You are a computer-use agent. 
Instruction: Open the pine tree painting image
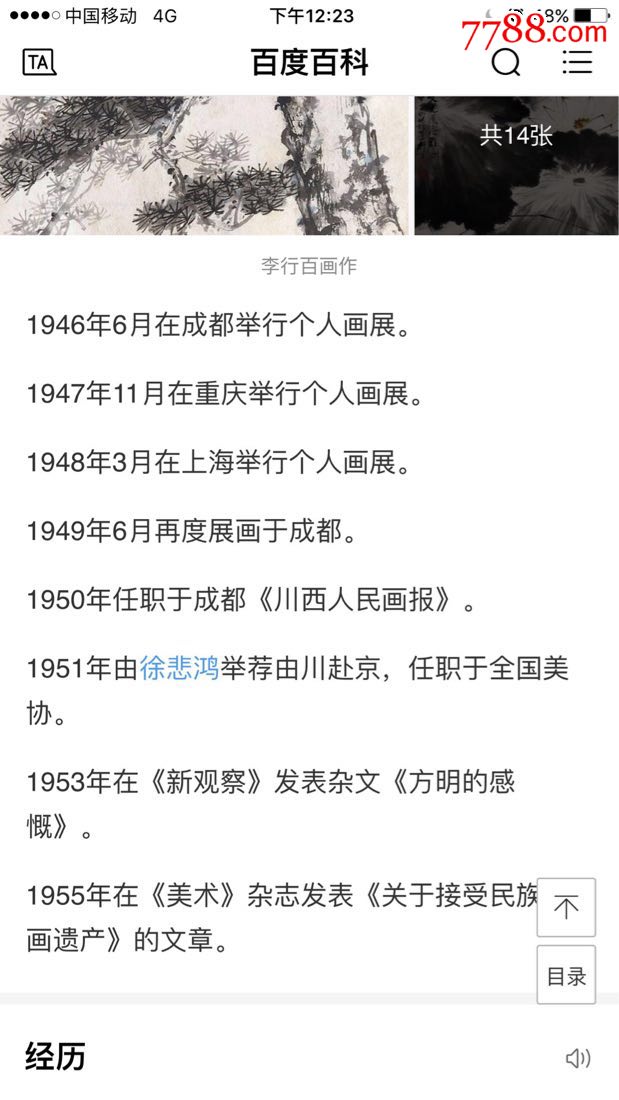point(204,166)
